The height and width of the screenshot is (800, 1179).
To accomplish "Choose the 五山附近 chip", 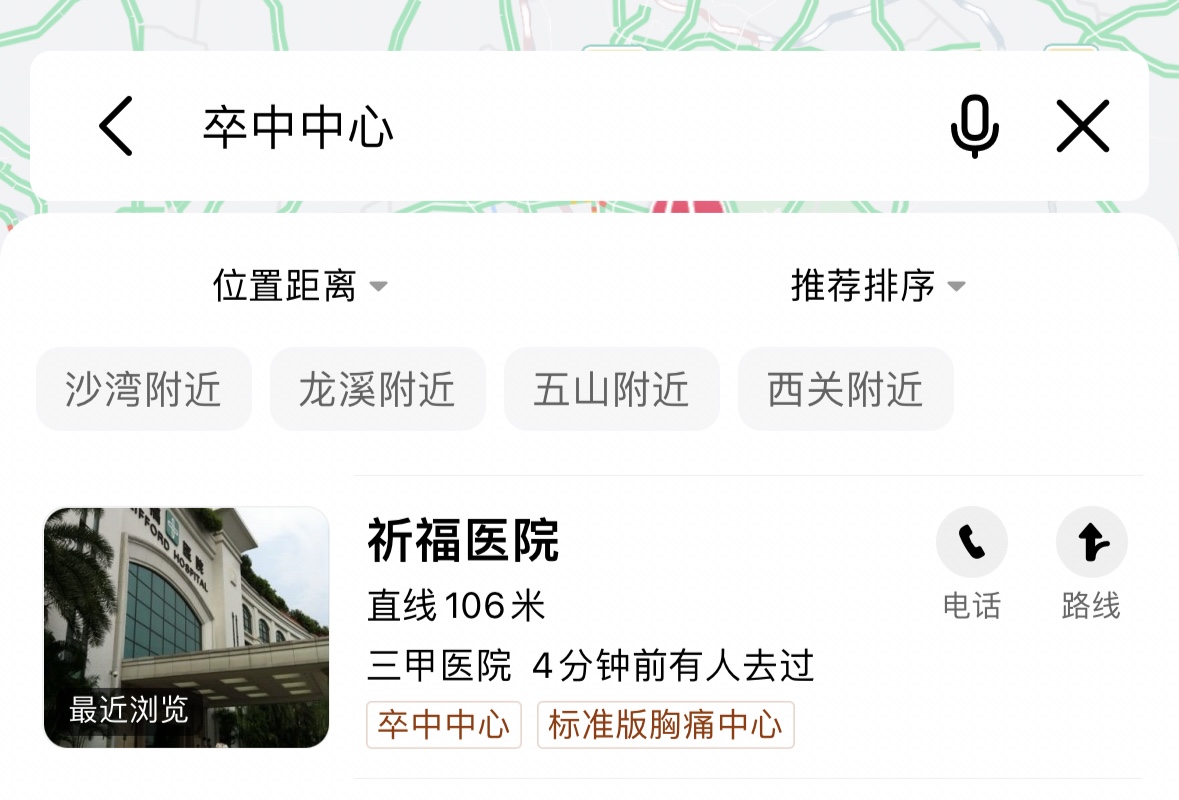I will (611, 389).
